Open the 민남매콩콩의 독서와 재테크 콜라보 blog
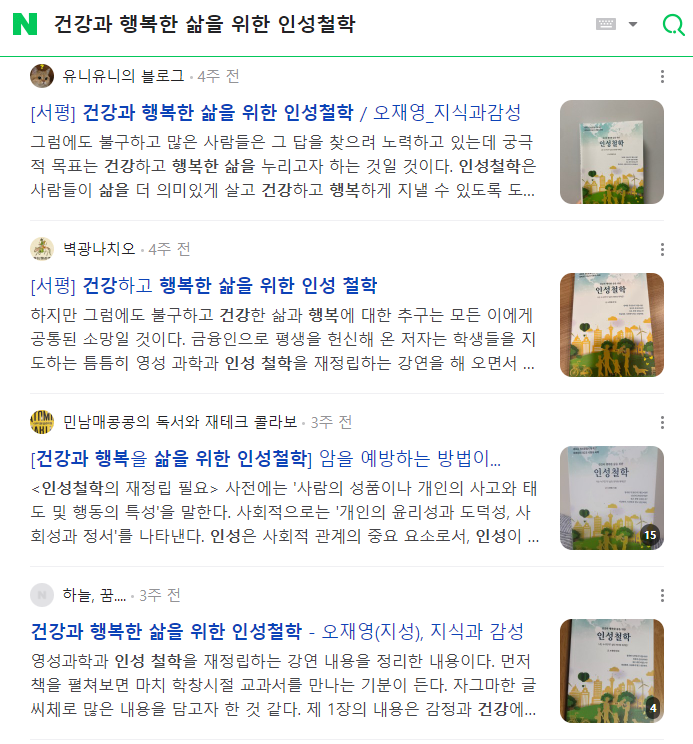 tap(180, 422)
